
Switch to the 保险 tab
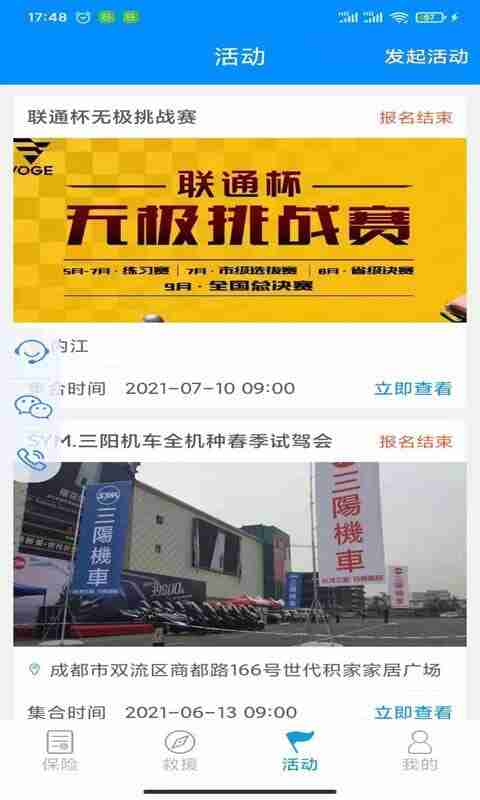tap(60, 749)
